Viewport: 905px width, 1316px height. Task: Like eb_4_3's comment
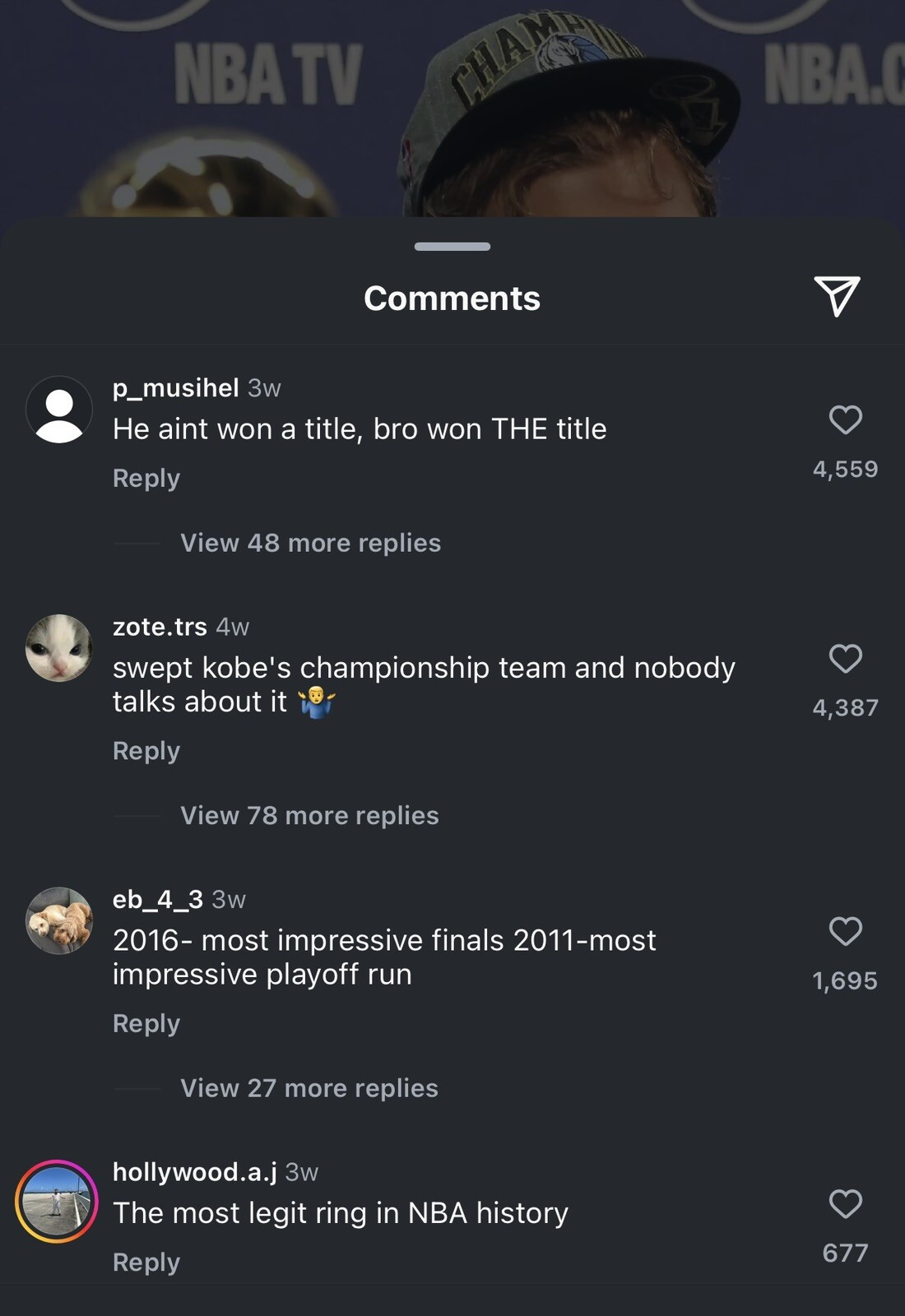point(845,932)
